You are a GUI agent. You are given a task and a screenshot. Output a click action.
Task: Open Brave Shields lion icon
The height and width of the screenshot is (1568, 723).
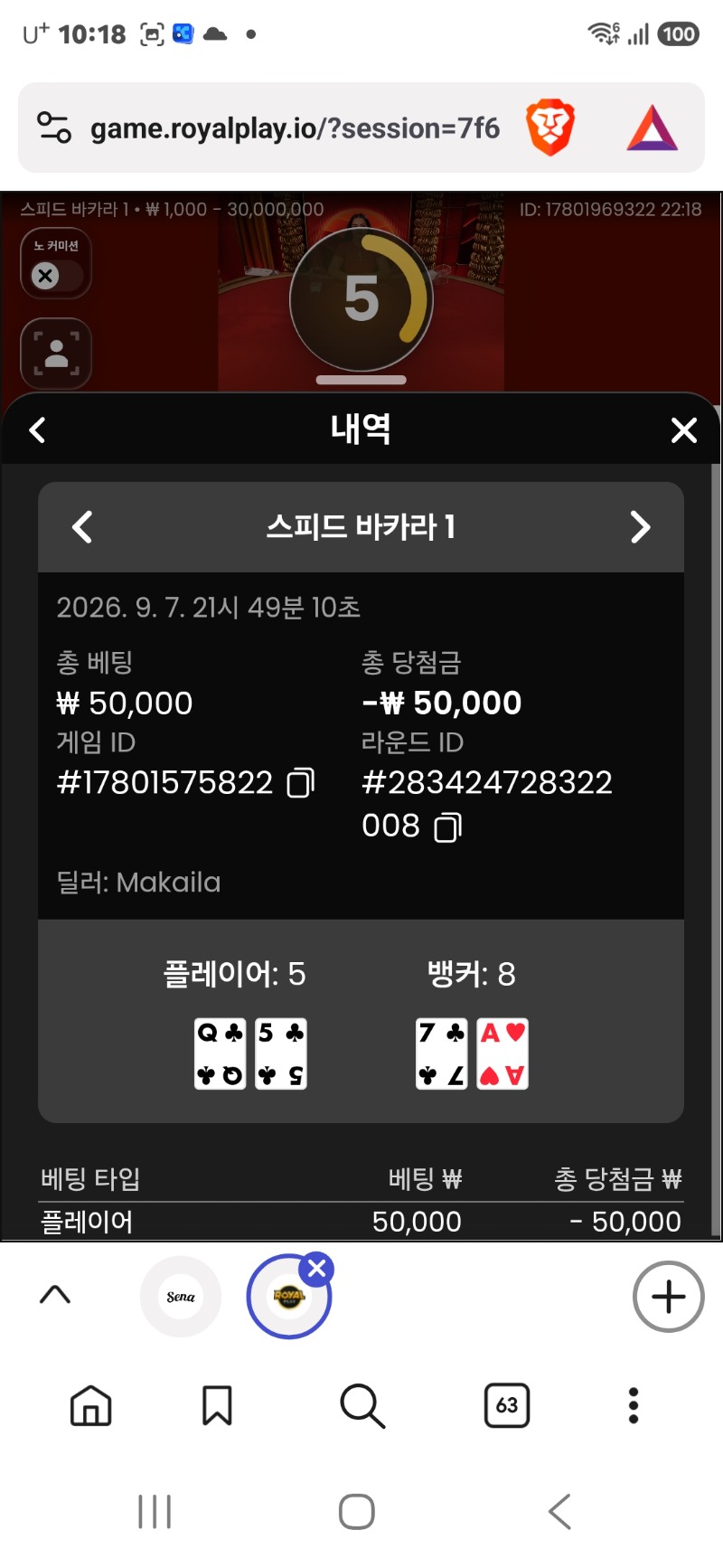point(549,128)
